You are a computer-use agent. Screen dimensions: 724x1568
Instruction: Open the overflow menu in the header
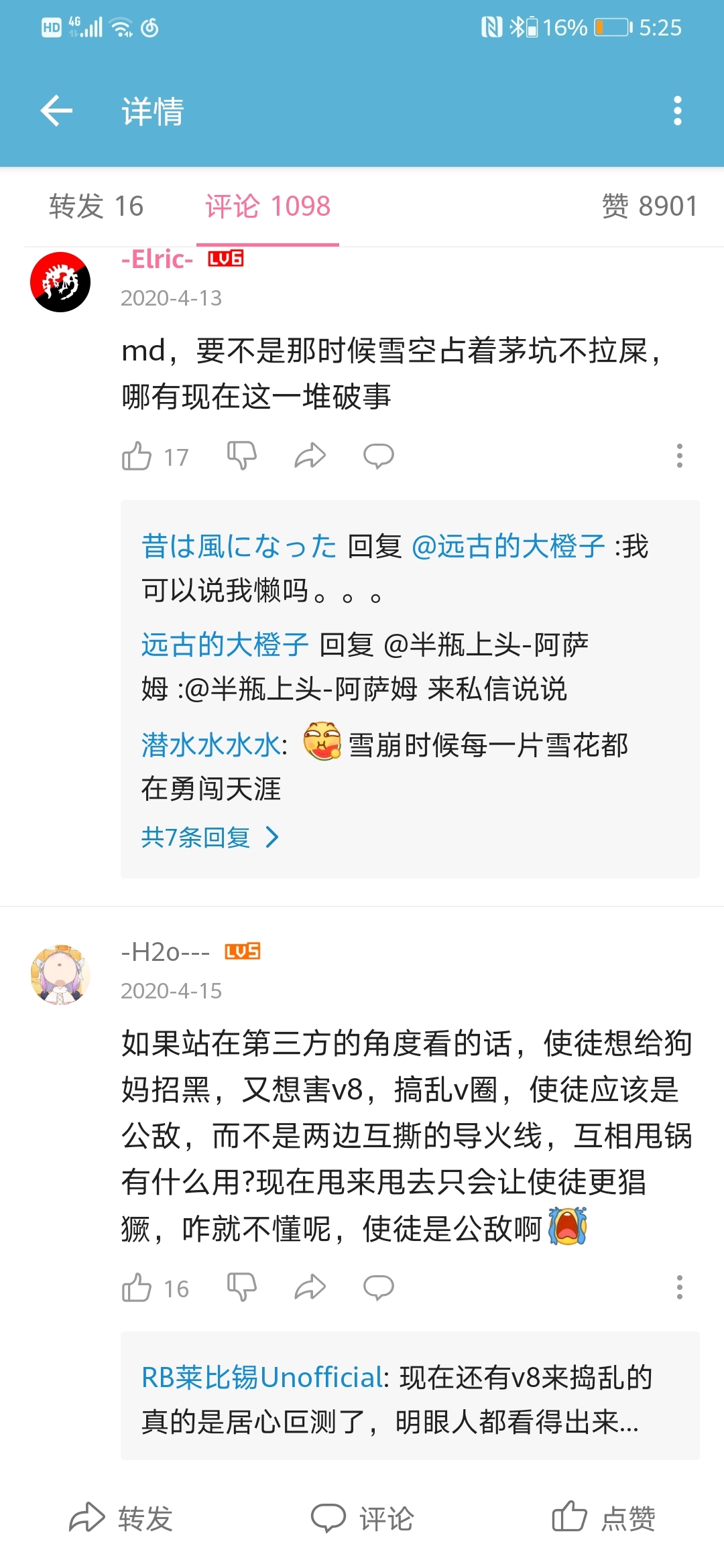[x=677, y=111]
